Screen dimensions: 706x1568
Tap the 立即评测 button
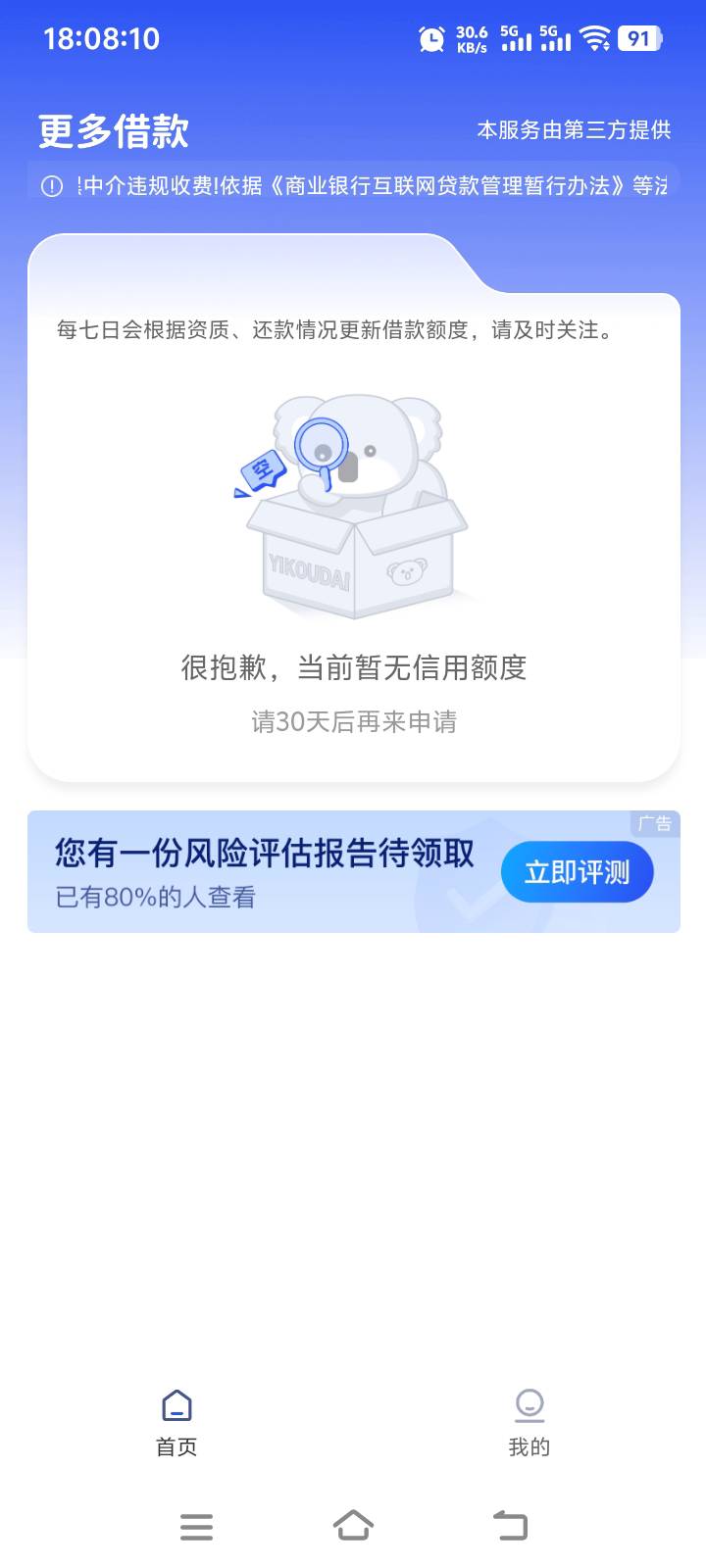click(x=577, y=871)
